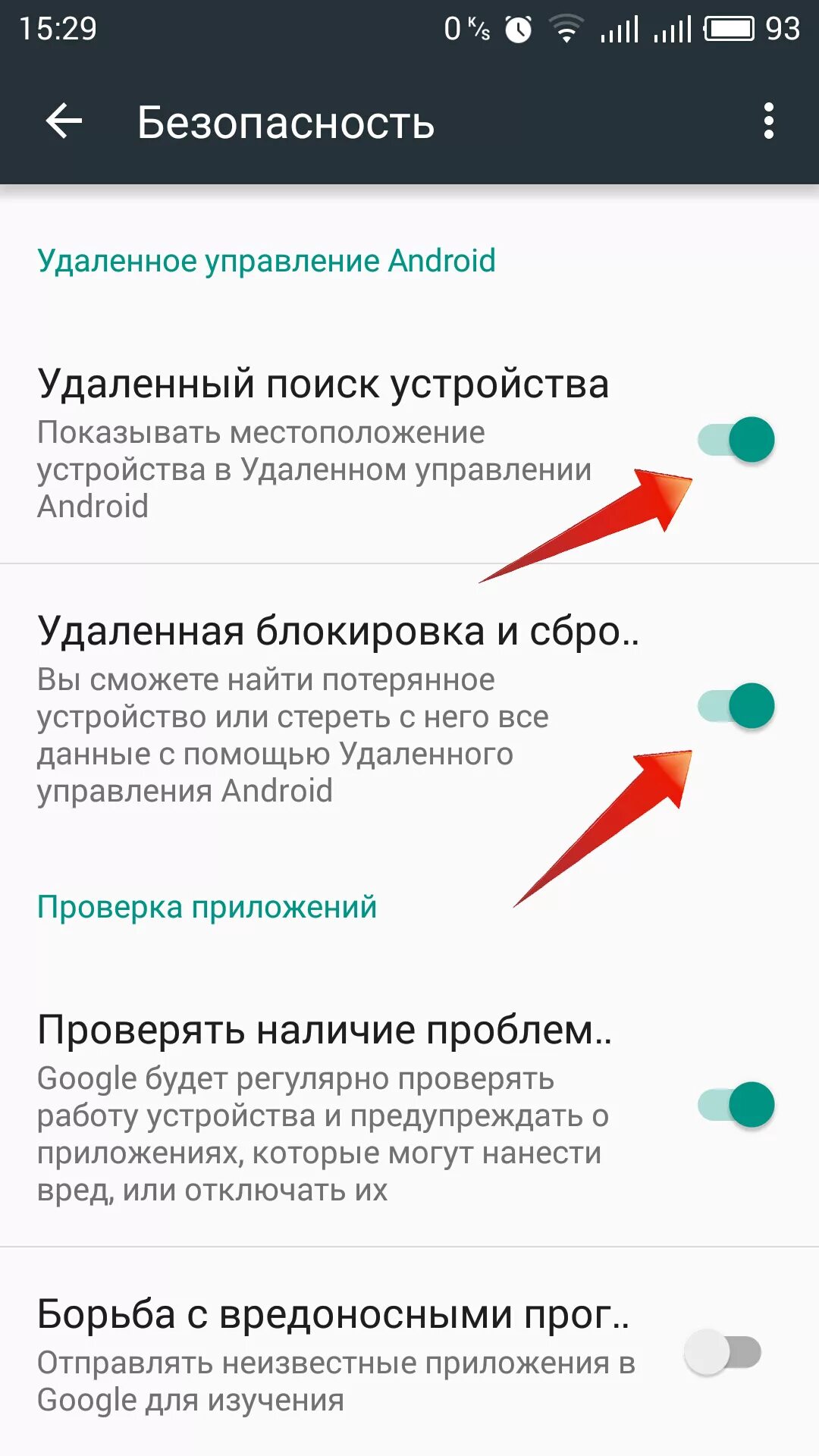This screenshot has height=1456, width=819.
Task: Disable Удаленная блокировка и сброс switch
Action: 736,706
